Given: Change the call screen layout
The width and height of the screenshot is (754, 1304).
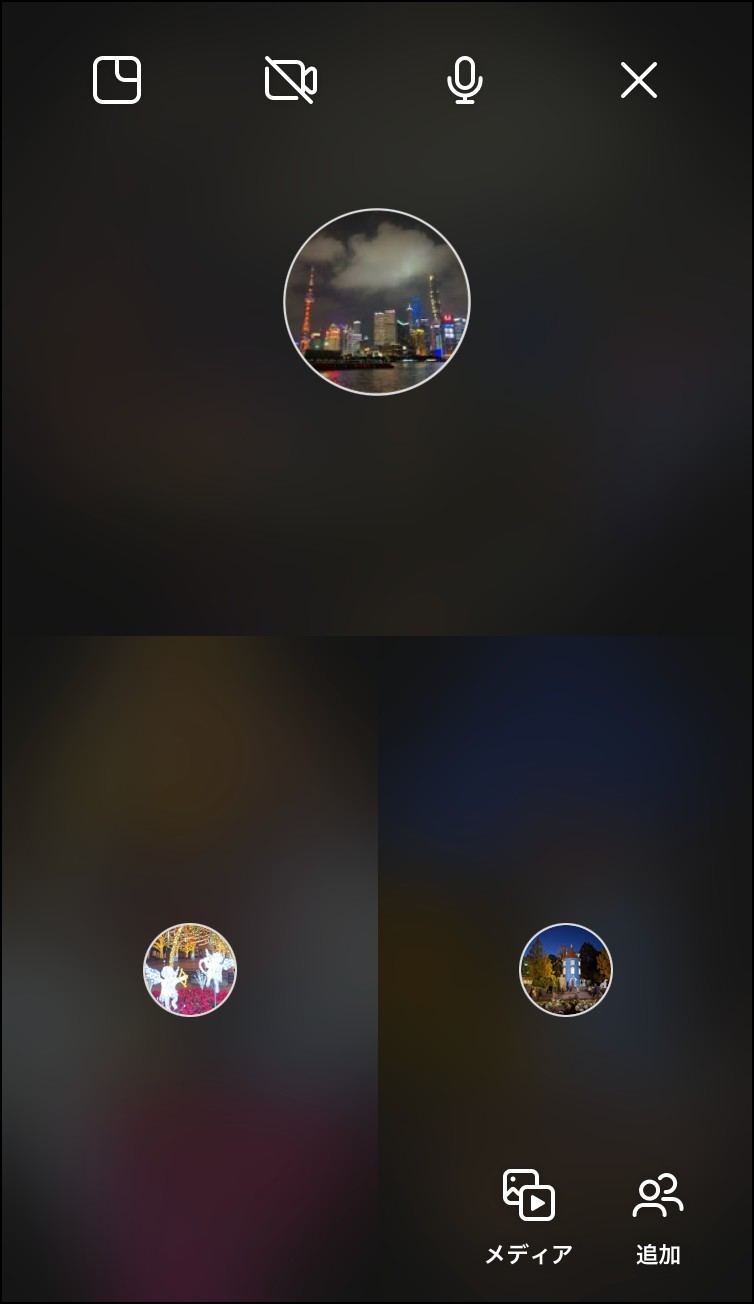Looking at the screenshot, I should point(117,80).
